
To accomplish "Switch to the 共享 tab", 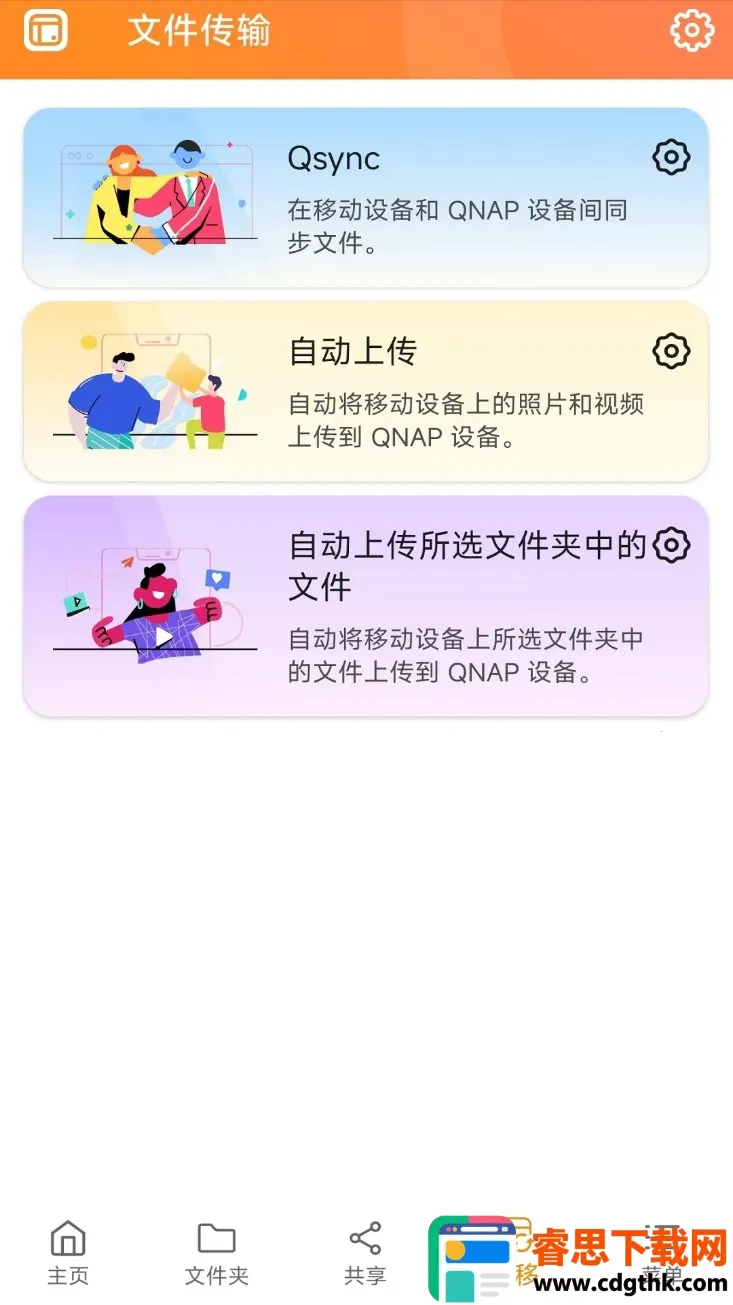I will pyautogui.click(x=365, y=1252).
